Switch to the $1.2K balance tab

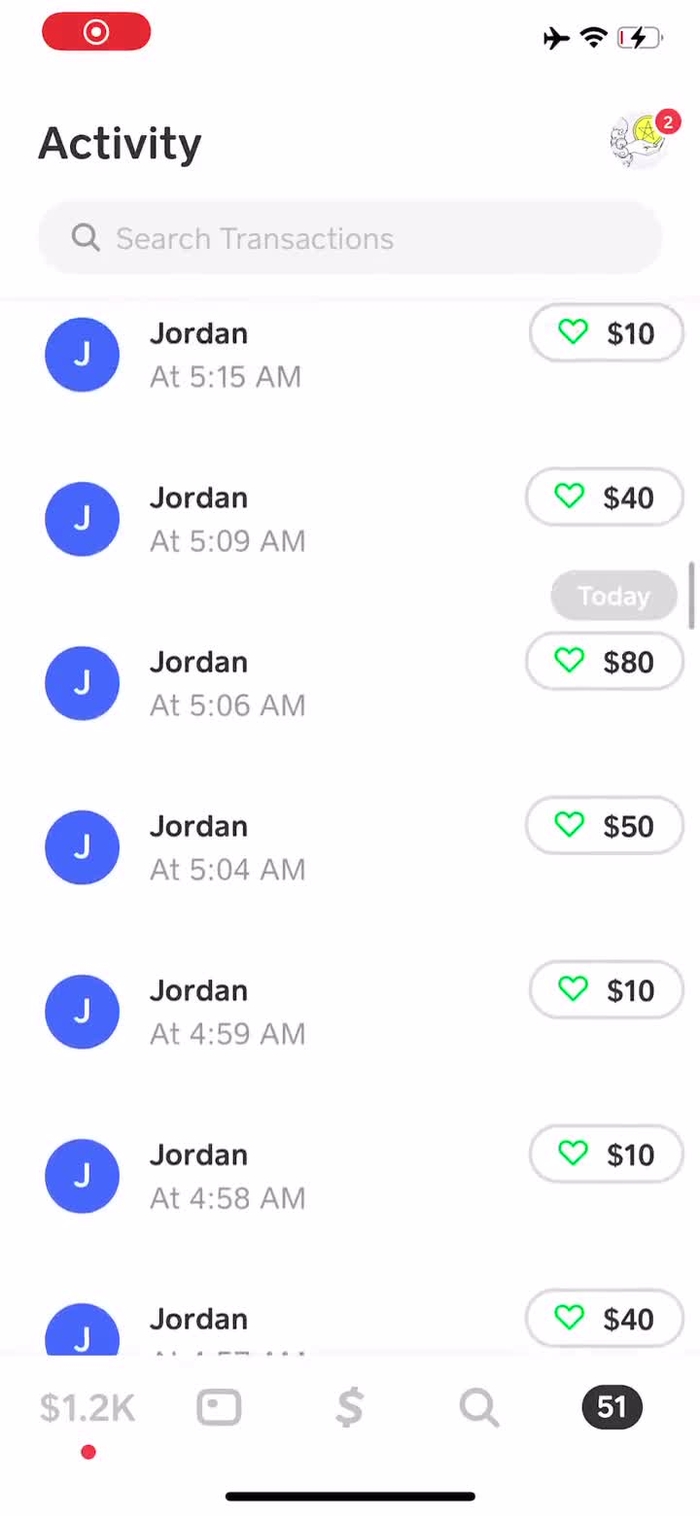pyautogui.click(x=87, y=1408)
